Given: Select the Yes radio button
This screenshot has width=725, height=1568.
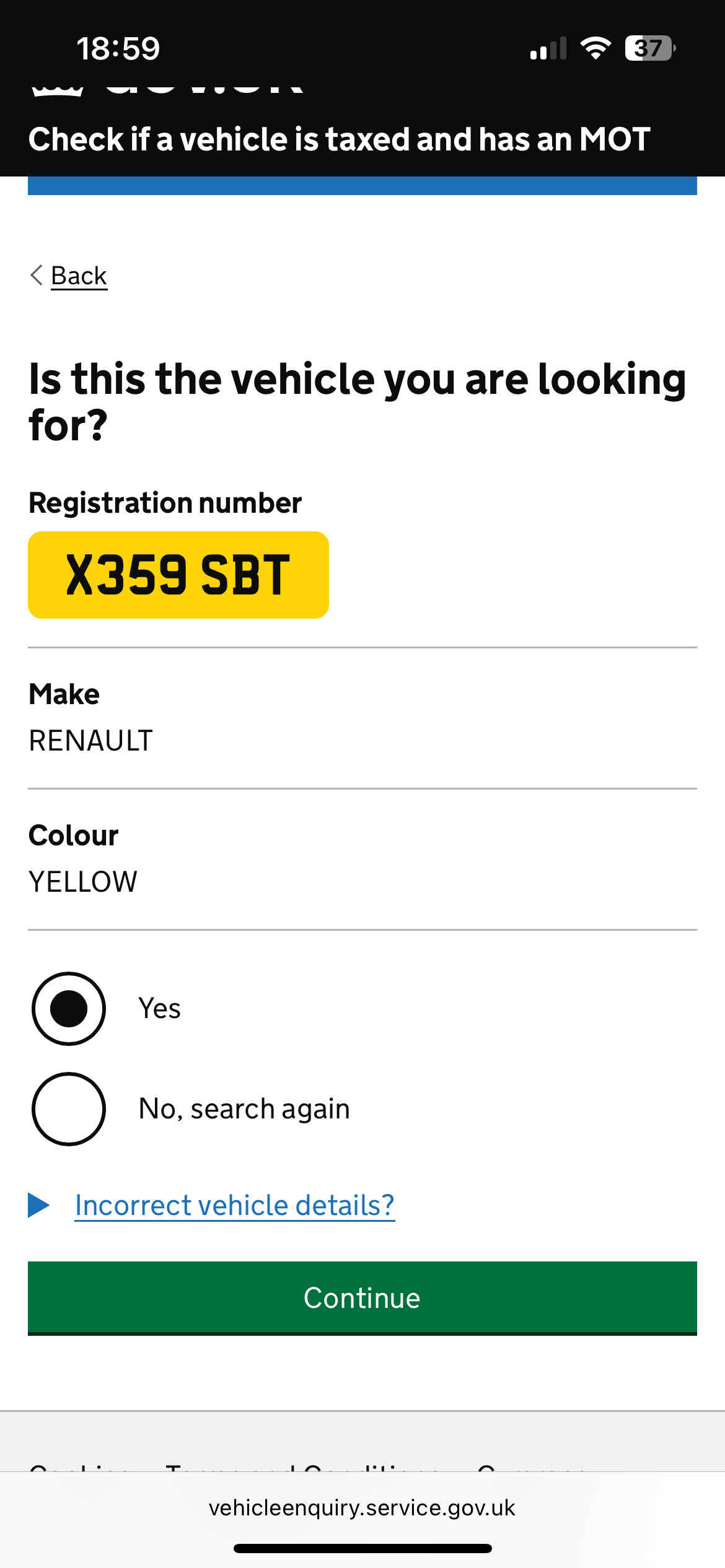Looking at the screenshot, I should coord(69,1009).
